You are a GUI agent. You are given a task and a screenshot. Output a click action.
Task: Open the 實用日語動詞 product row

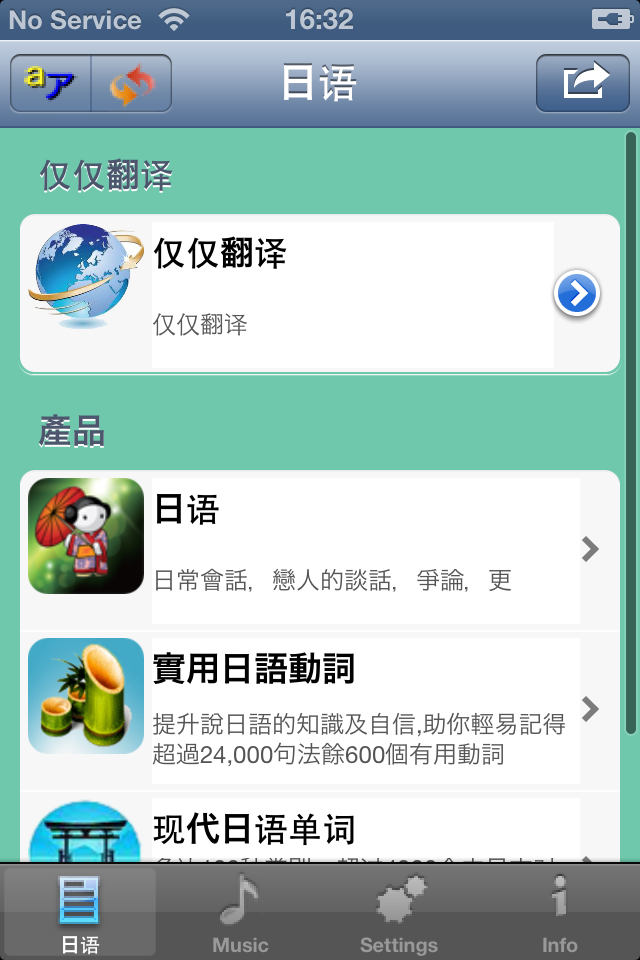point(320,708)
